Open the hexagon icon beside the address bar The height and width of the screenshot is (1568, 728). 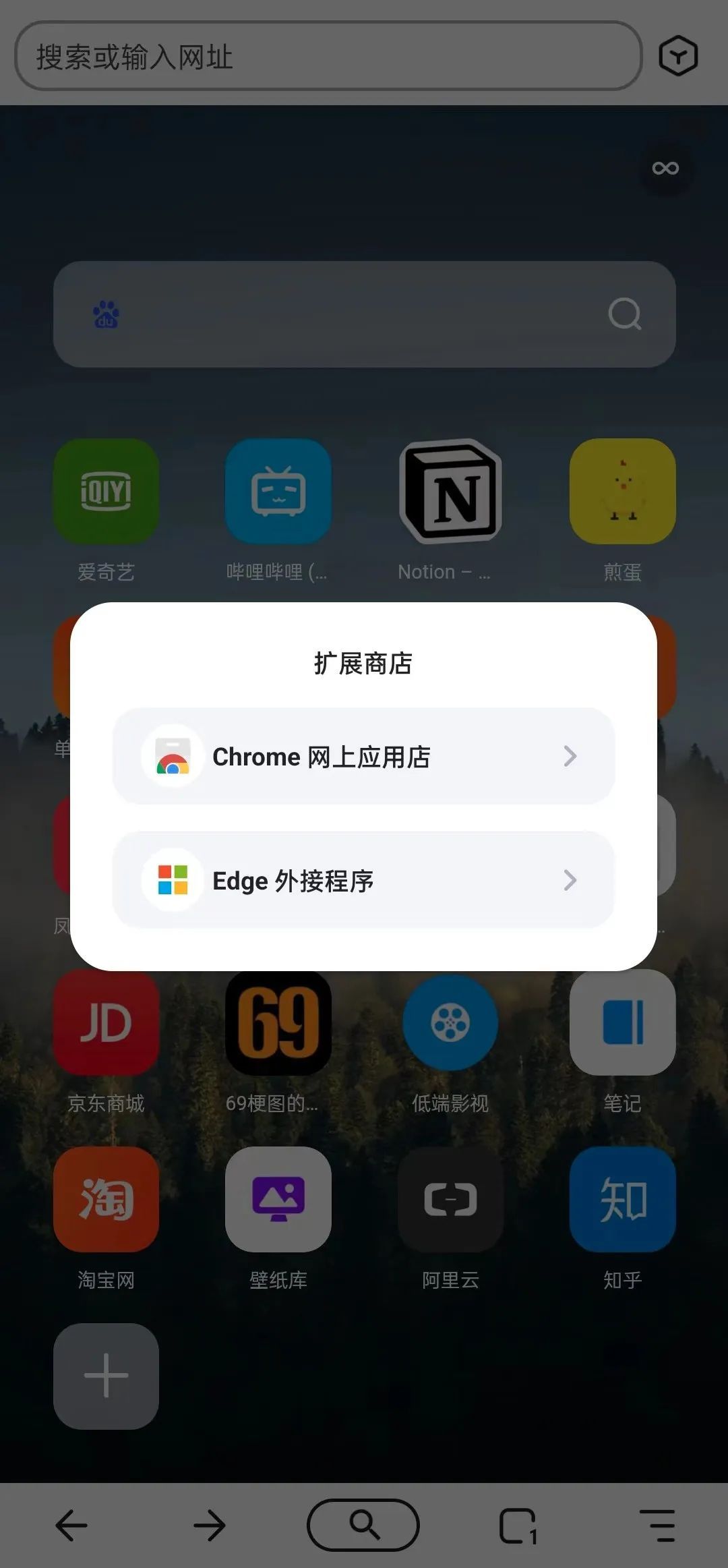click(x=678, y=56)
